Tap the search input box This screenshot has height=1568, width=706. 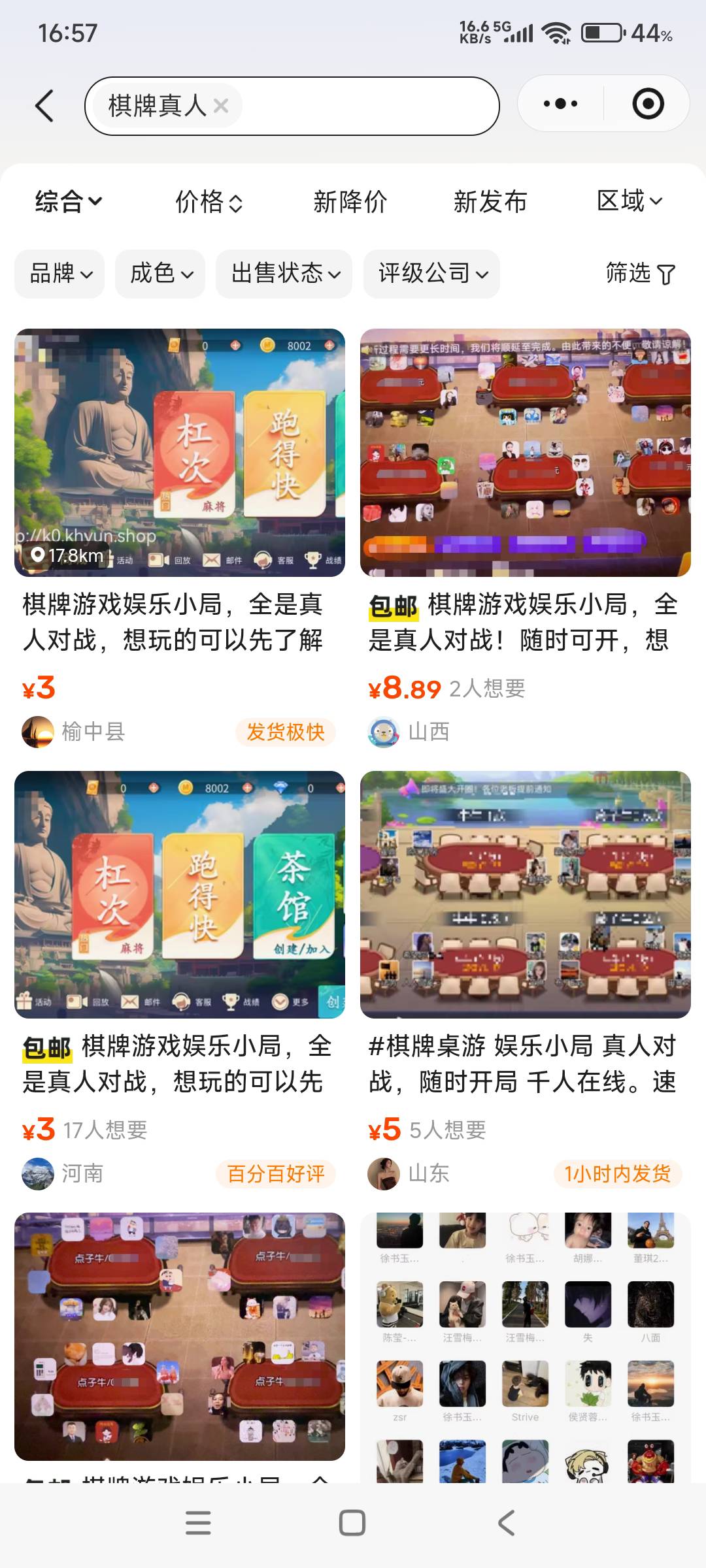pyautogui.click(x=366, y=106)
